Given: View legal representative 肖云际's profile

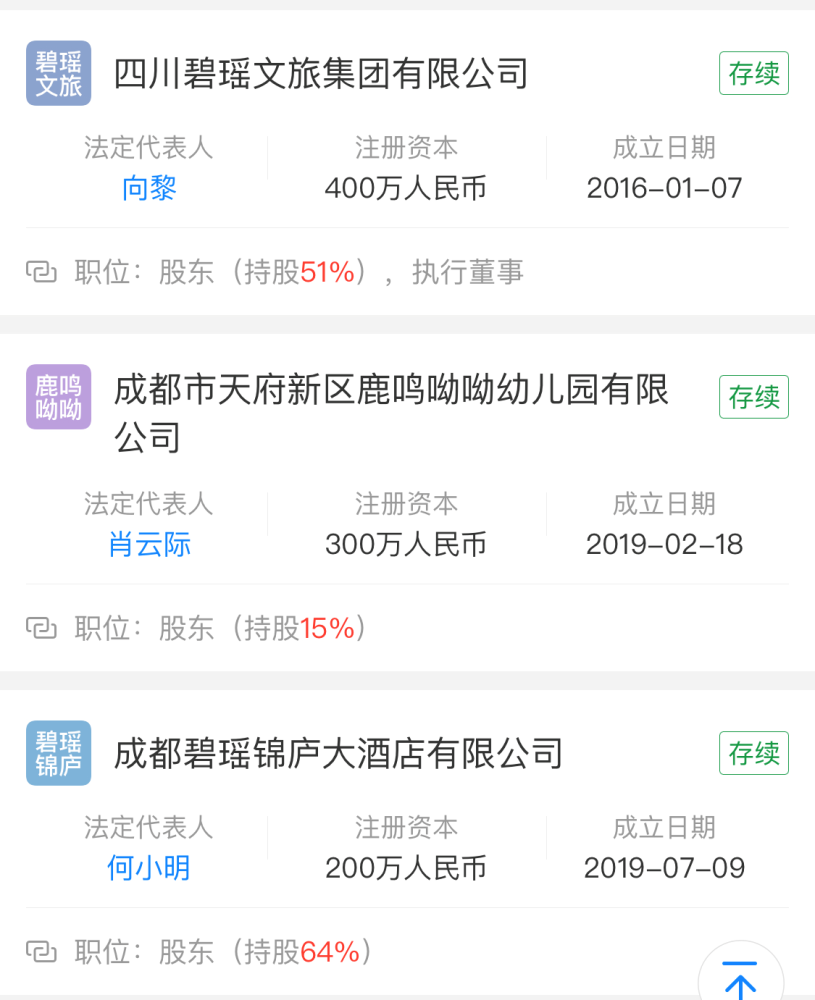Looking at the screenshot, I should (149, 545).
